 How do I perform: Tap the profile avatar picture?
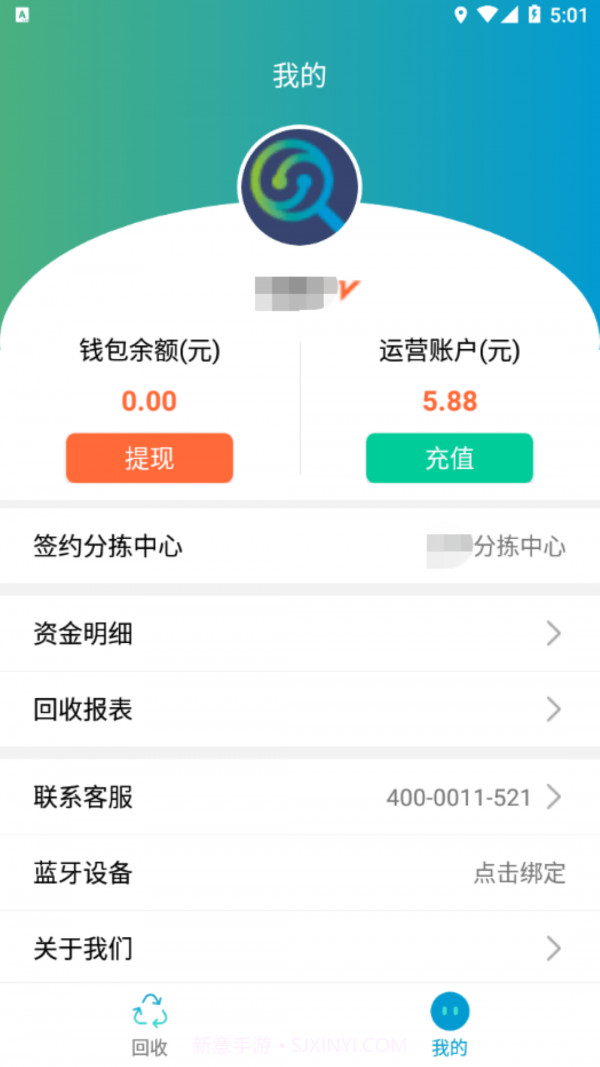click(299, 186)
